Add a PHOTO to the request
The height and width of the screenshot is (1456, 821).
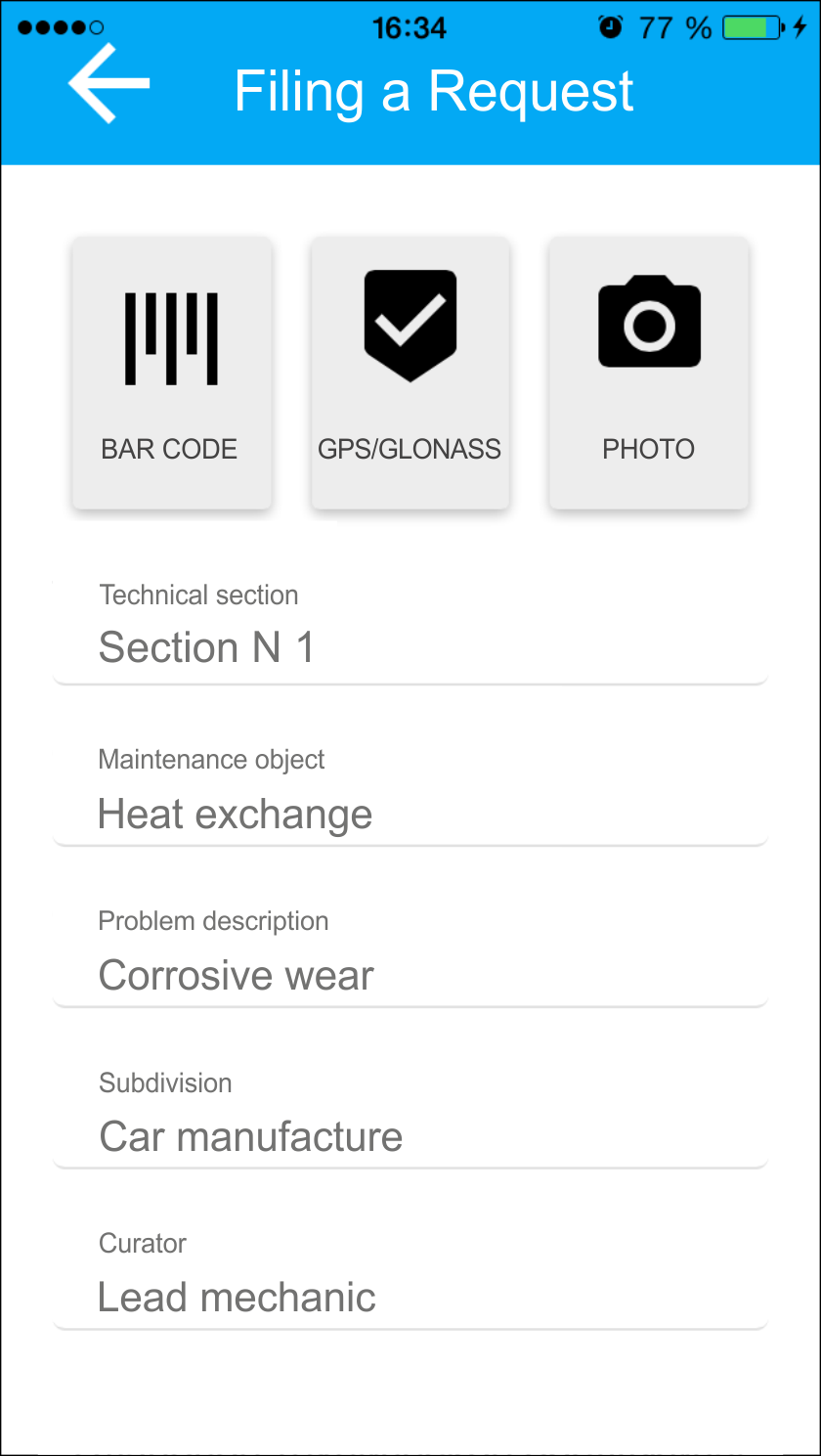[649, 373]
